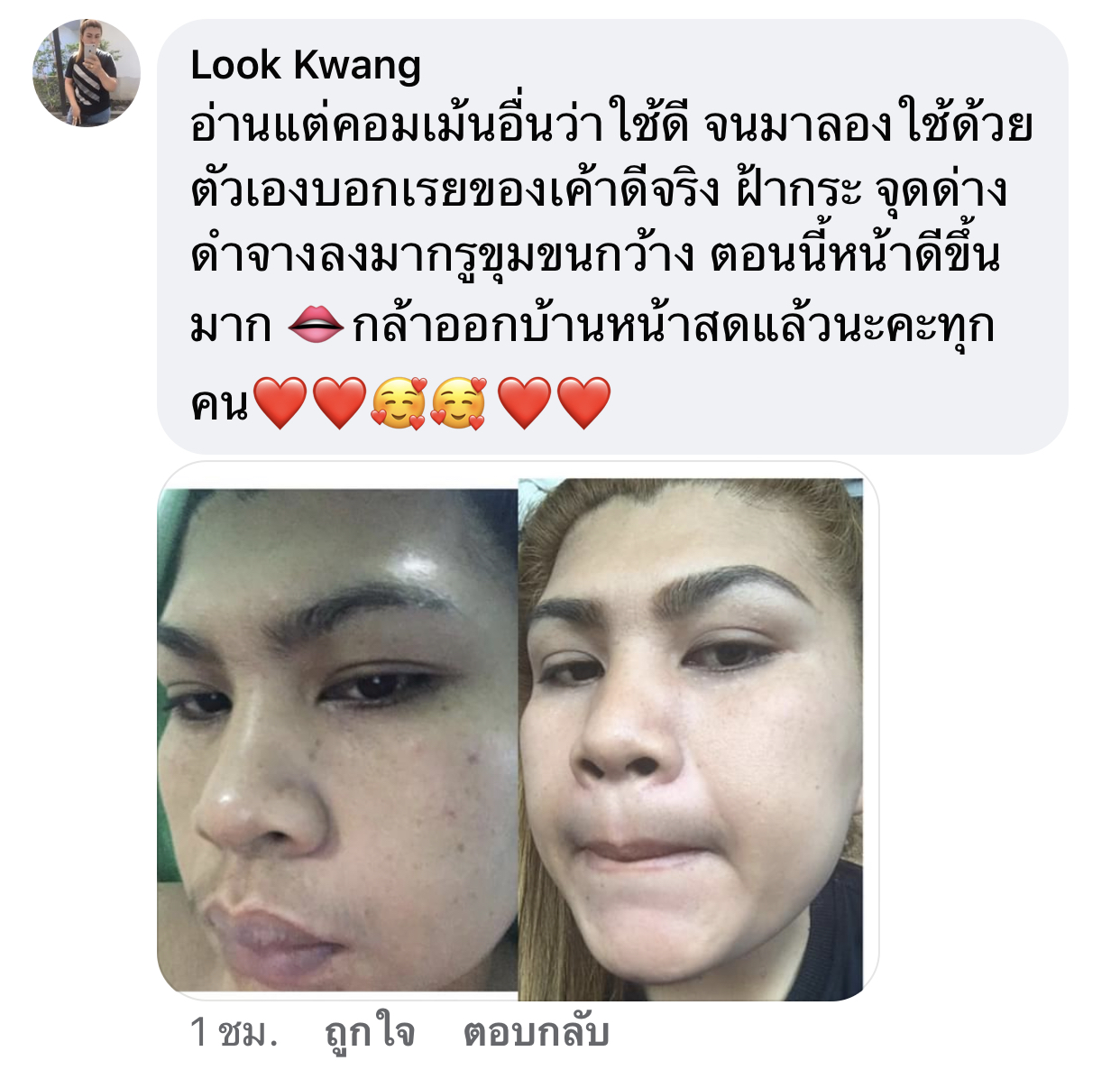Like Look Kwang's comment via ถูกใจ
Viewport: 1120px width, 1070px height.
pos(370,1032)
